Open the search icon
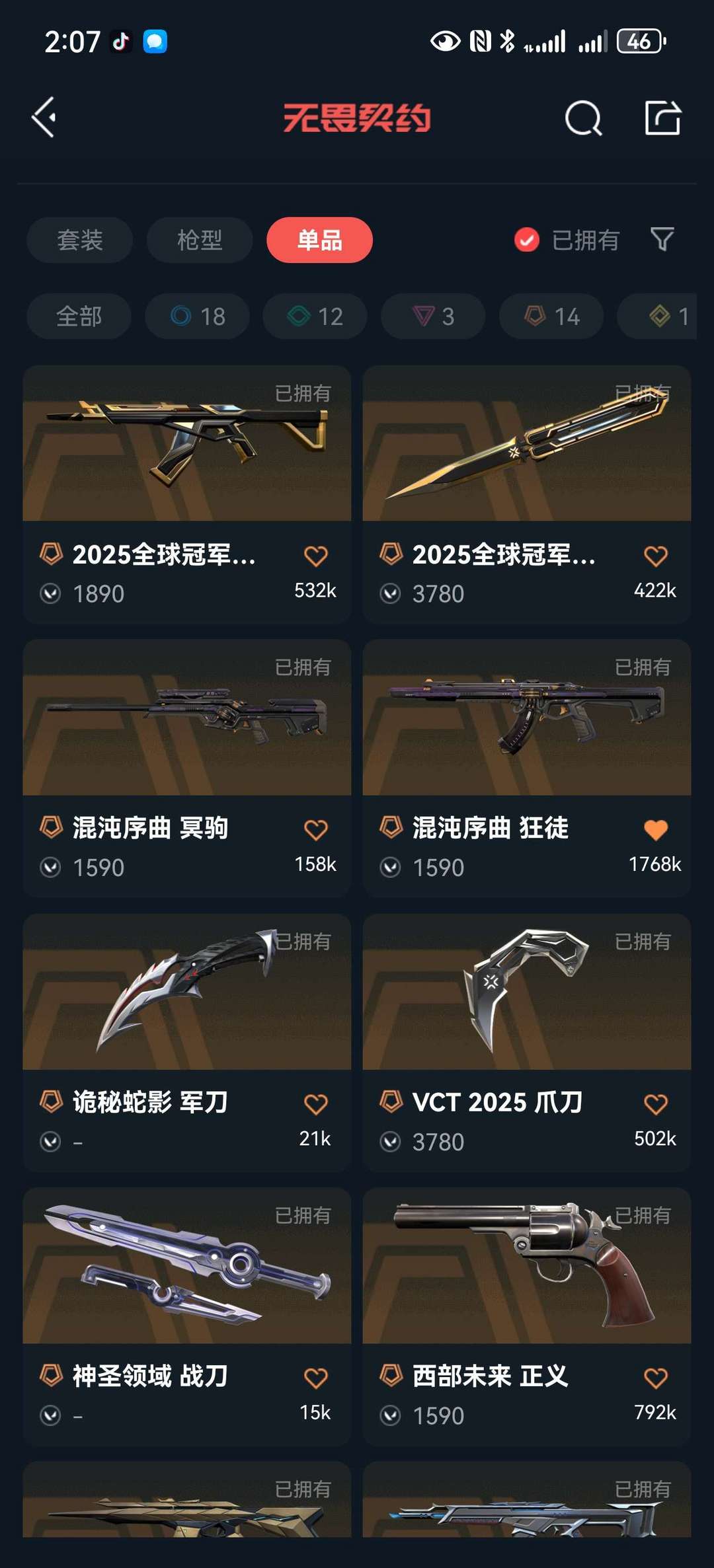 583,118
